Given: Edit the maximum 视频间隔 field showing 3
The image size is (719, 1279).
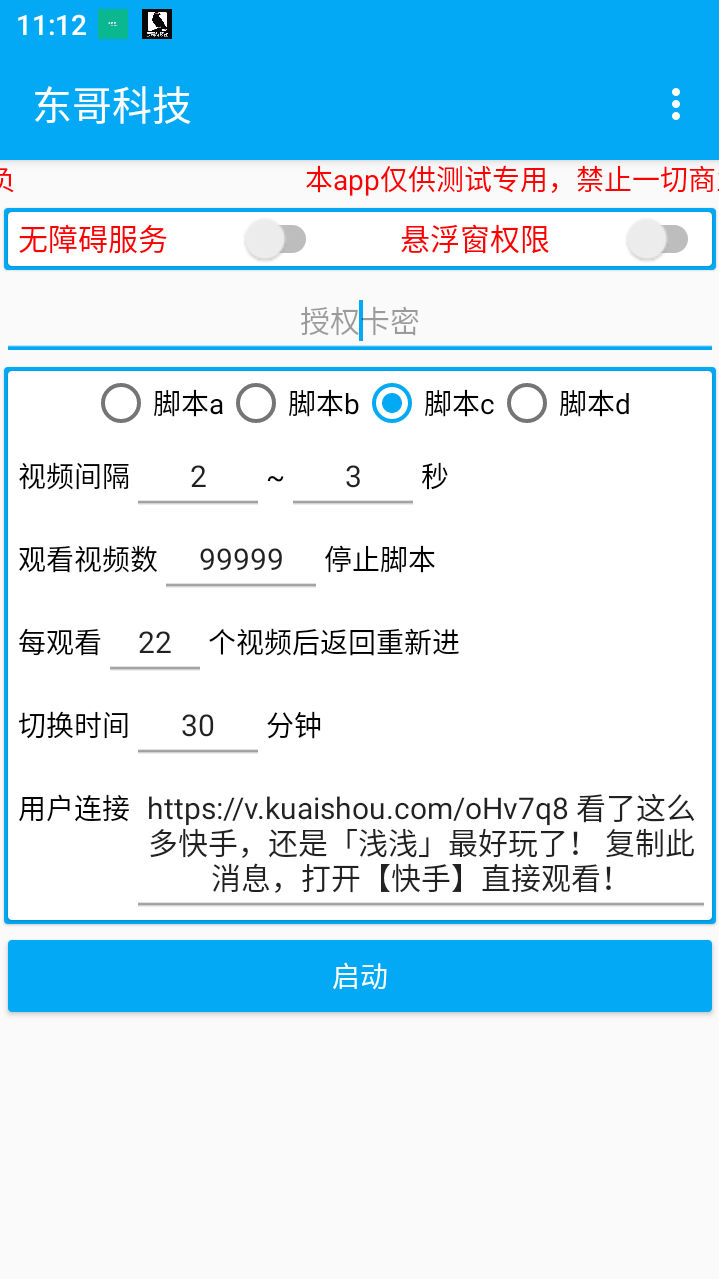Looking at the screenshot, I should pyautogui.click(x=352, y=477).
